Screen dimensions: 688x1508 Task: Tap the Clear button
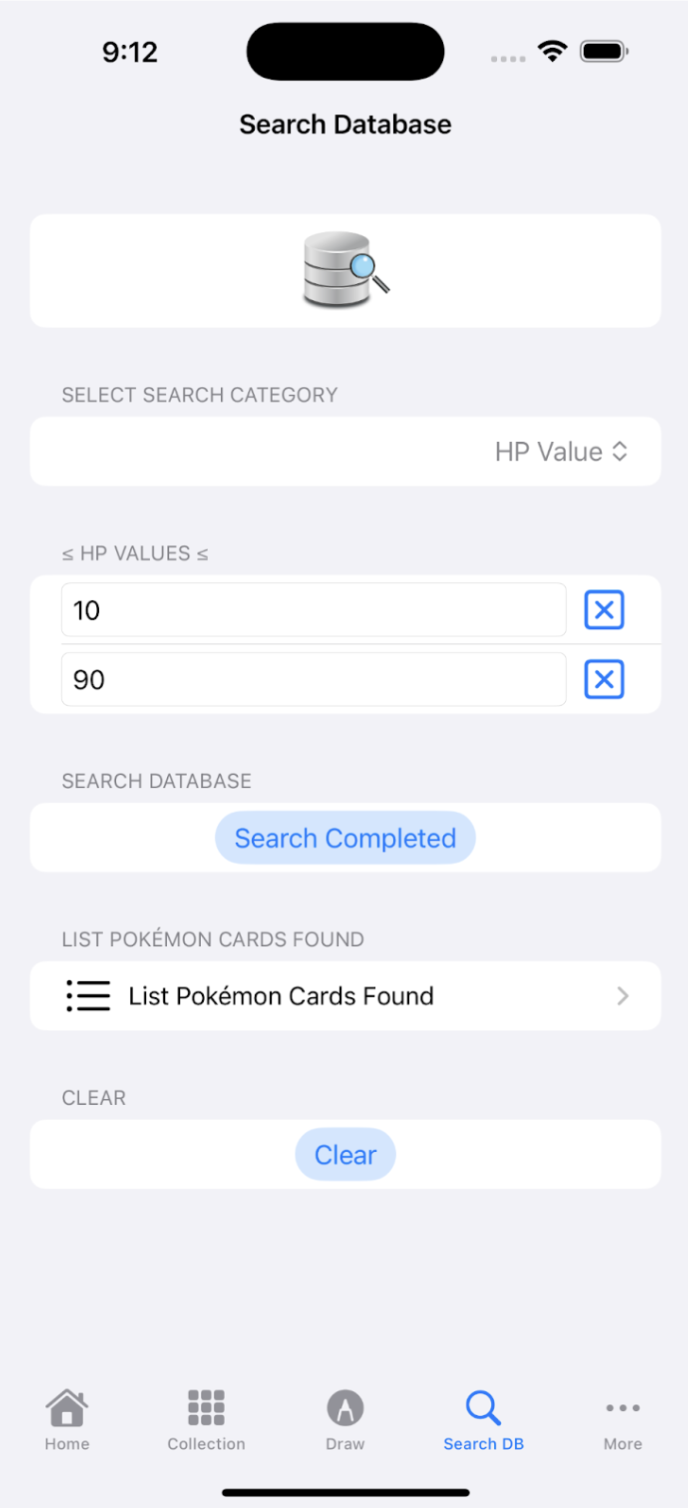[x=345, y=1155]
